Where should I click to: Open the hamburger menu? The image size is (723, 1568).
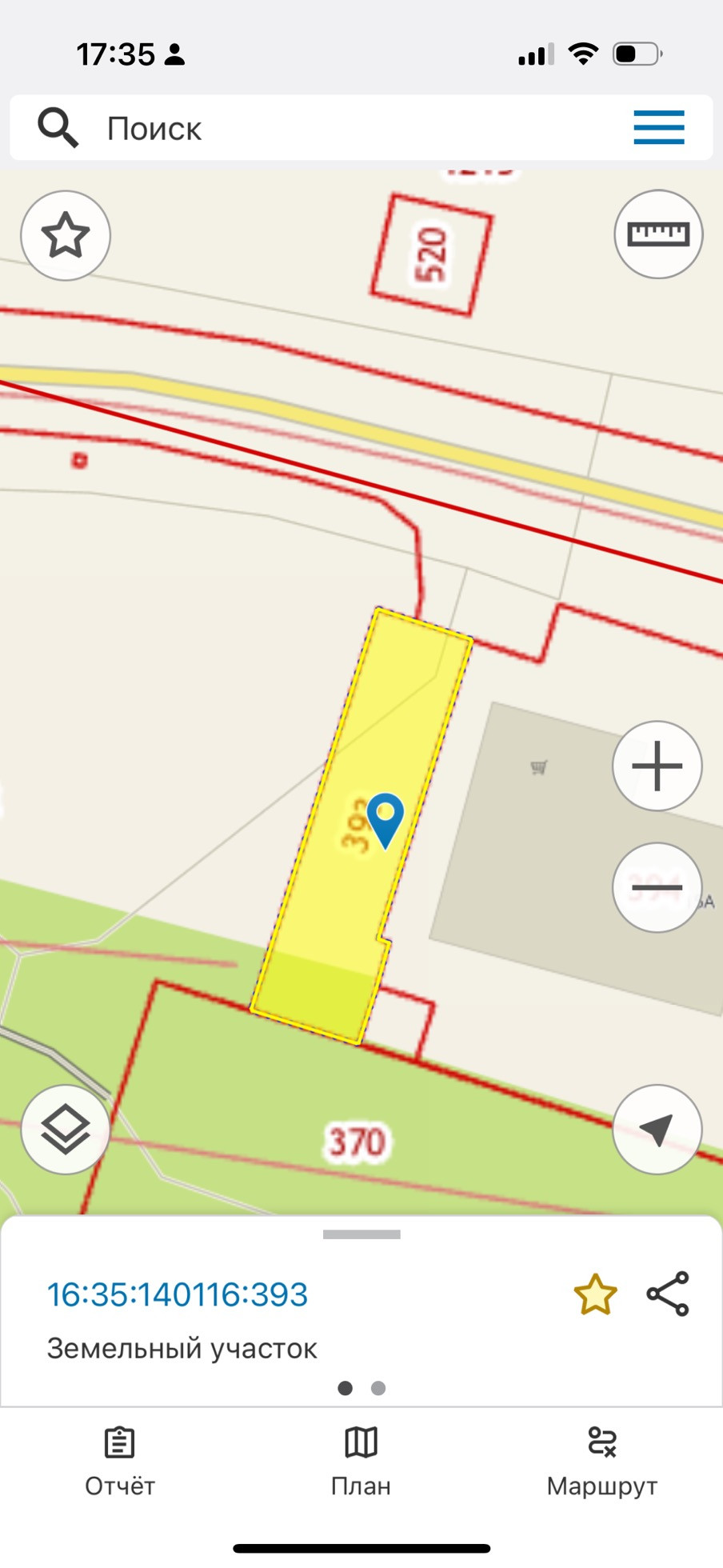pos(658,128)
